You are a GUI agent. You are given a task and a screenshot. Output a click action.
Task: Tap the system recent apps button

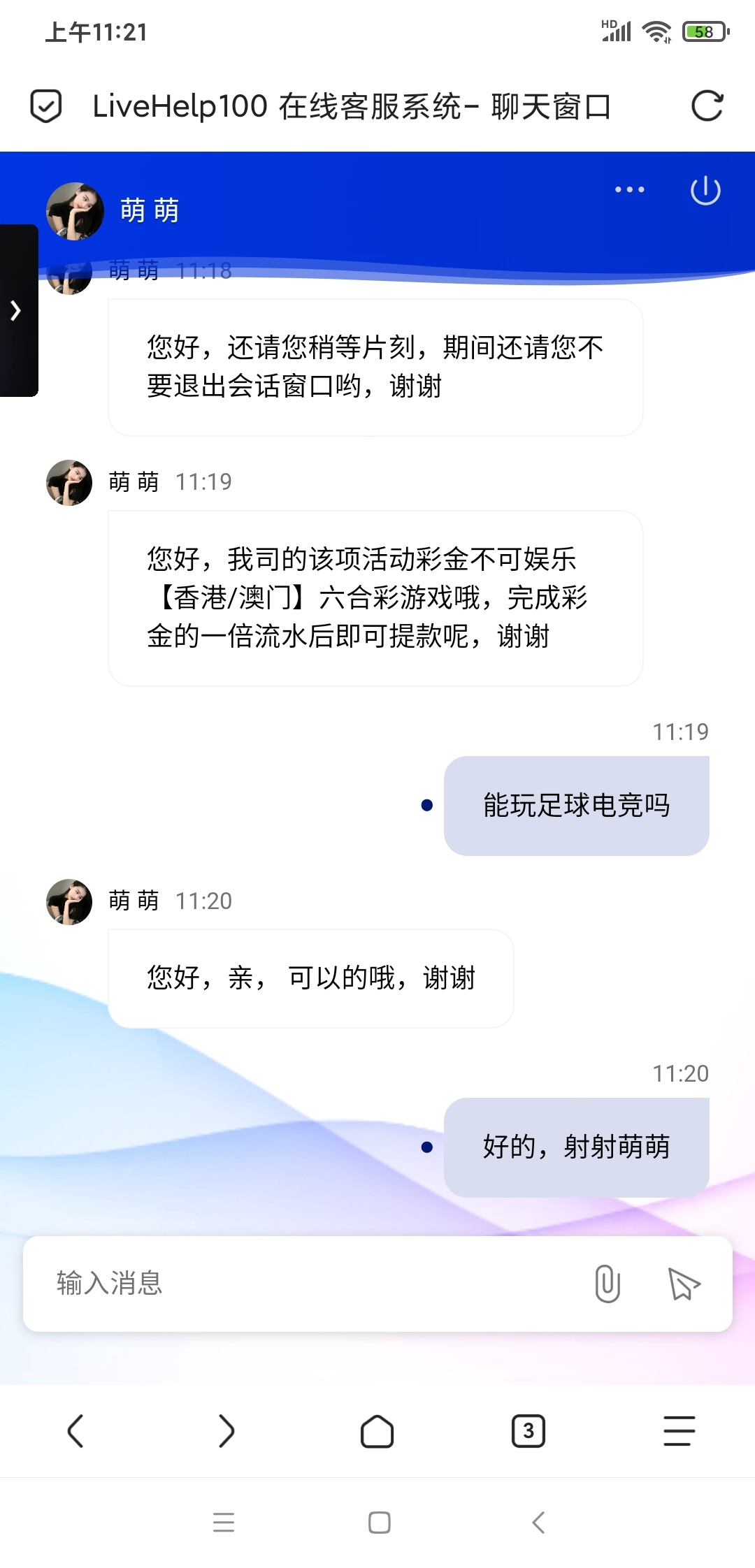pyautogui.click(x=224, y=1522)
